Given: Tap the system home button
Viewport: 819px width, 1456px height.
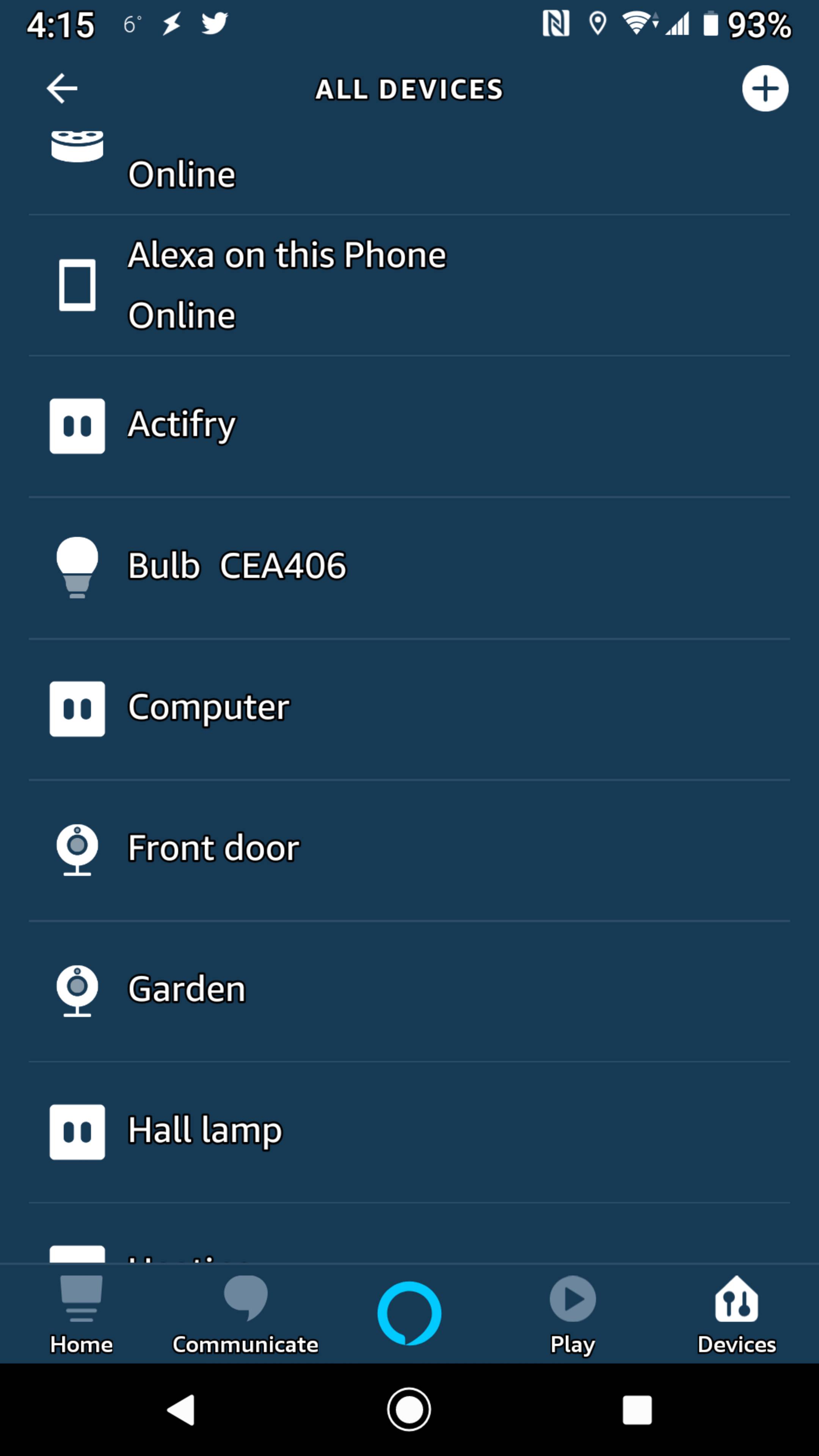Looking at the screenshot, I should point(409,1410).
